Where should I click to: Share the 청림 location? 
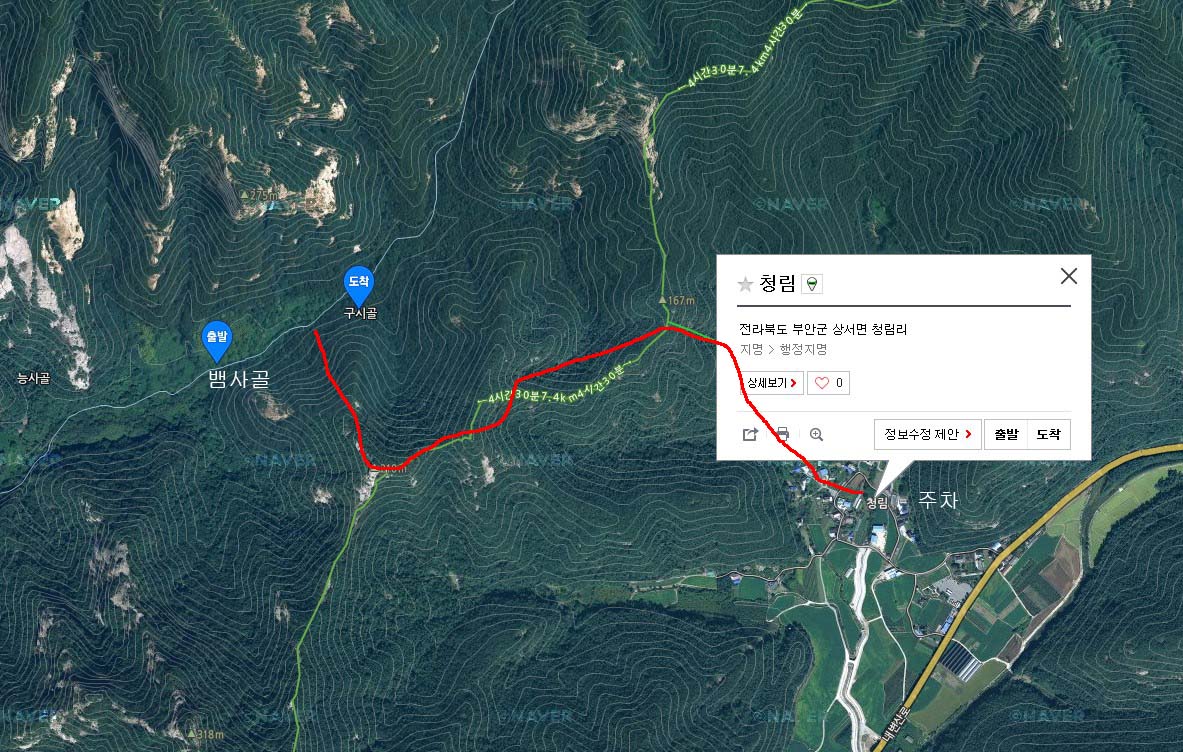pyautogui.click(x=750, y=434)
